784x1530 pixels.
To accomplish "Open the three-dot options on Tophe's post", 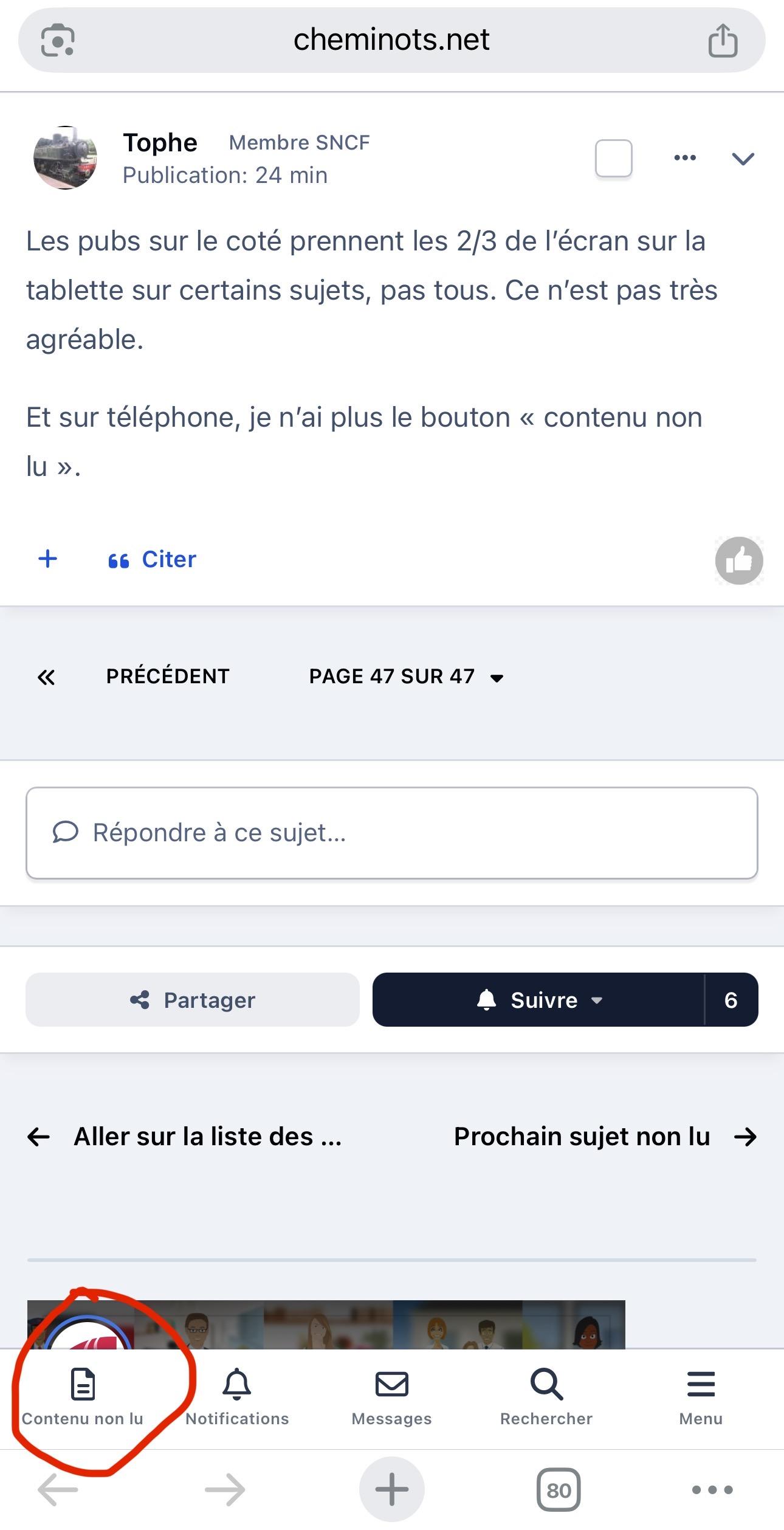I will tap(685, 158).
